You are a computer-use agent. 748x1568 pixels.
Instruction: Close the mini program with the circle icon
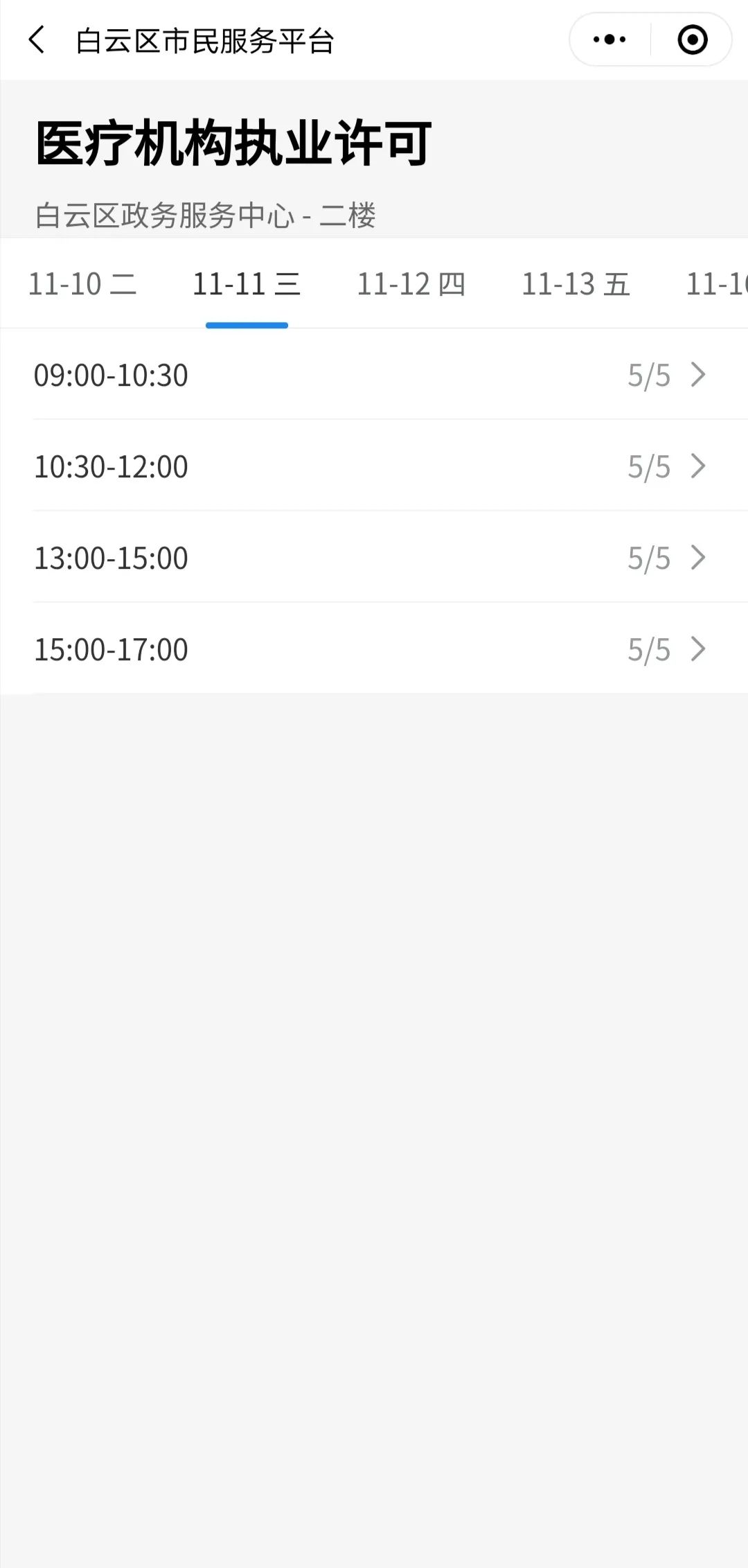click(692, 39)
